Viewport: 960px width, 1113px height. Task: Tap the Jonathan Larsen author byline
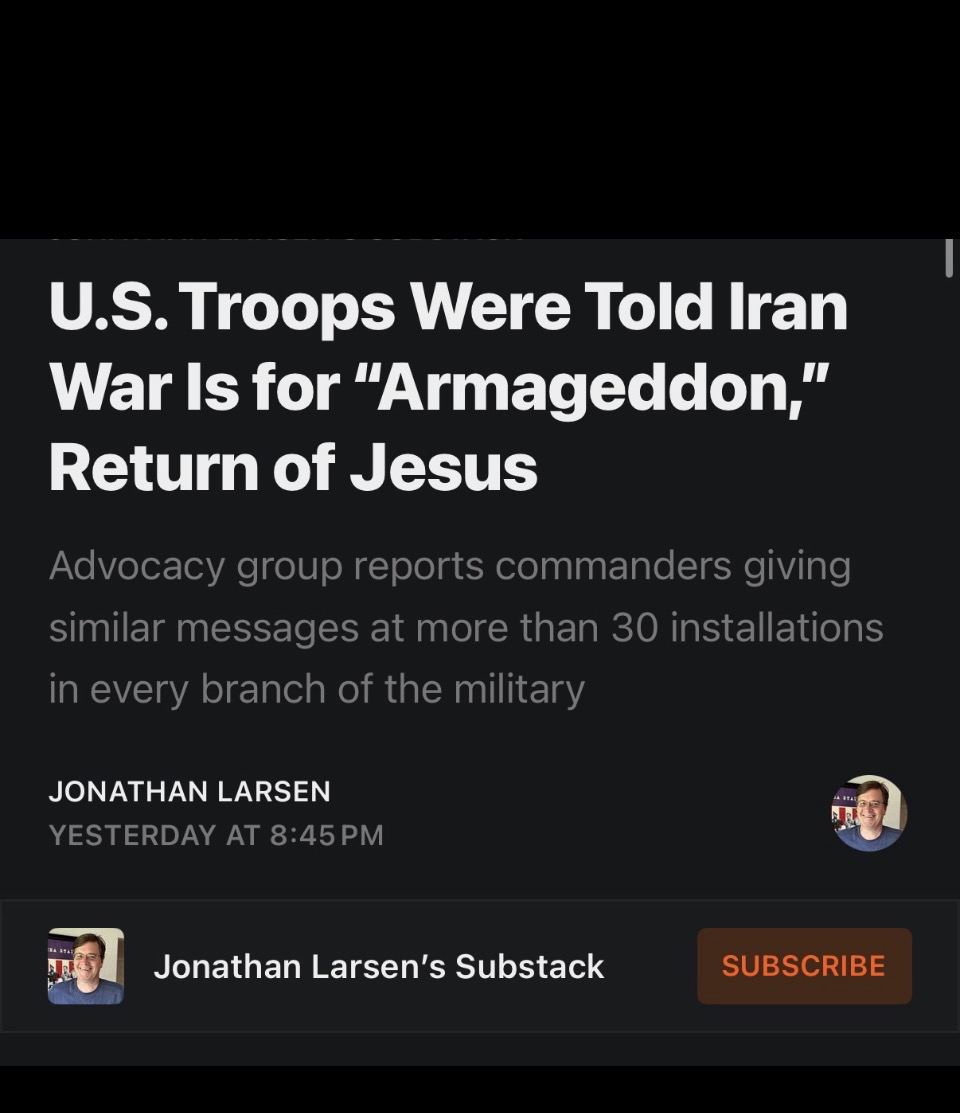(189, 792)
